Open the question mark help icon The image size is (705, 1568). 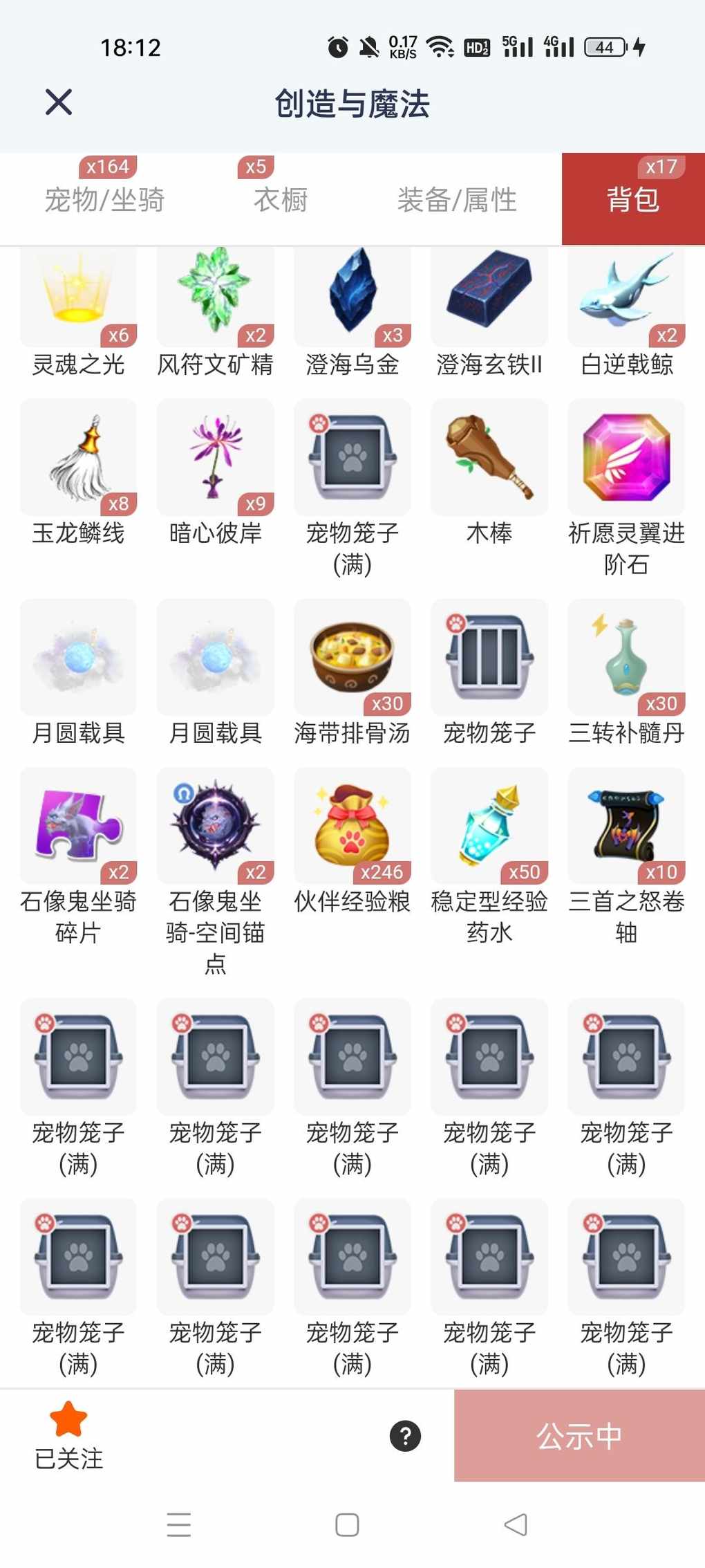pyautogui.click(x=405, y=1436)
